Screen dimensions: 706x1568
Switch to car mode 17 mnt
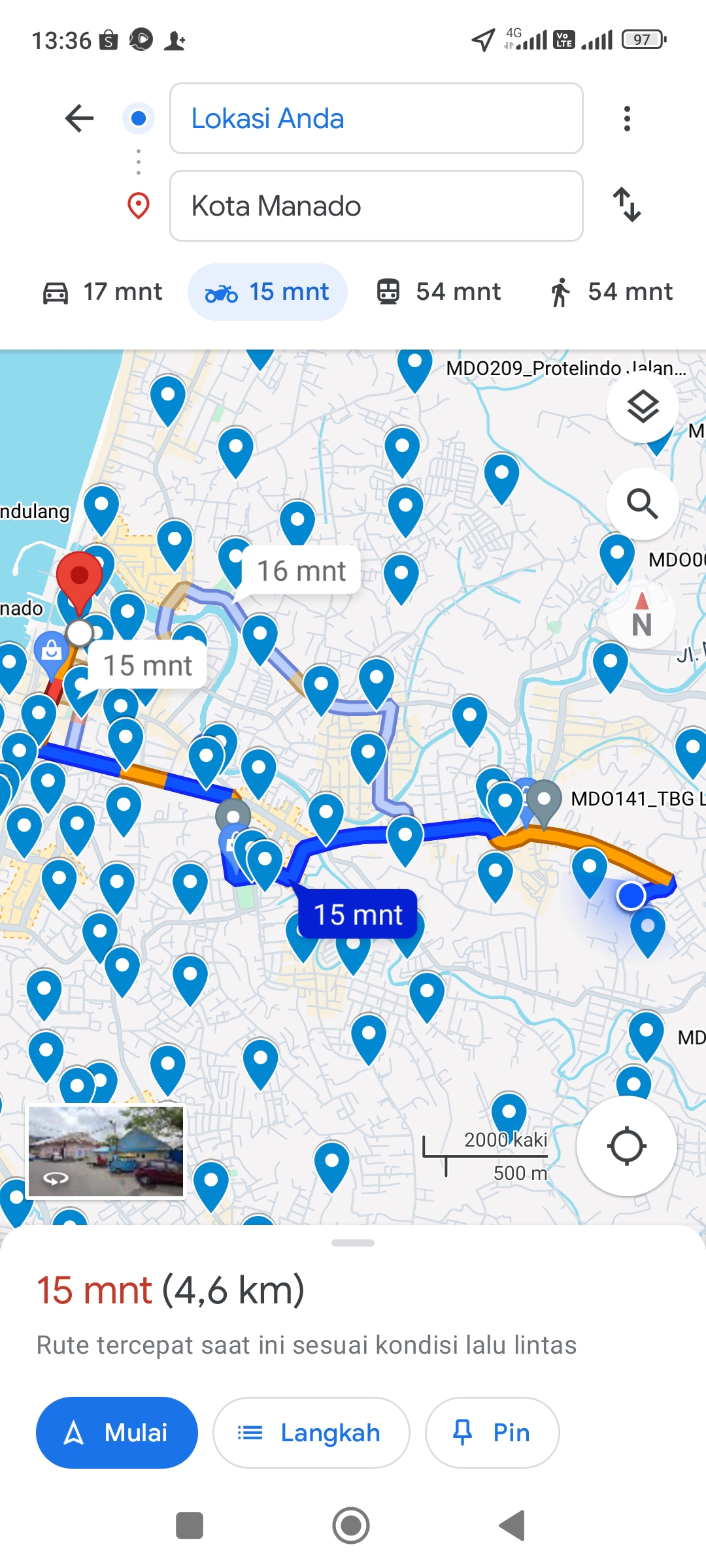103,292
